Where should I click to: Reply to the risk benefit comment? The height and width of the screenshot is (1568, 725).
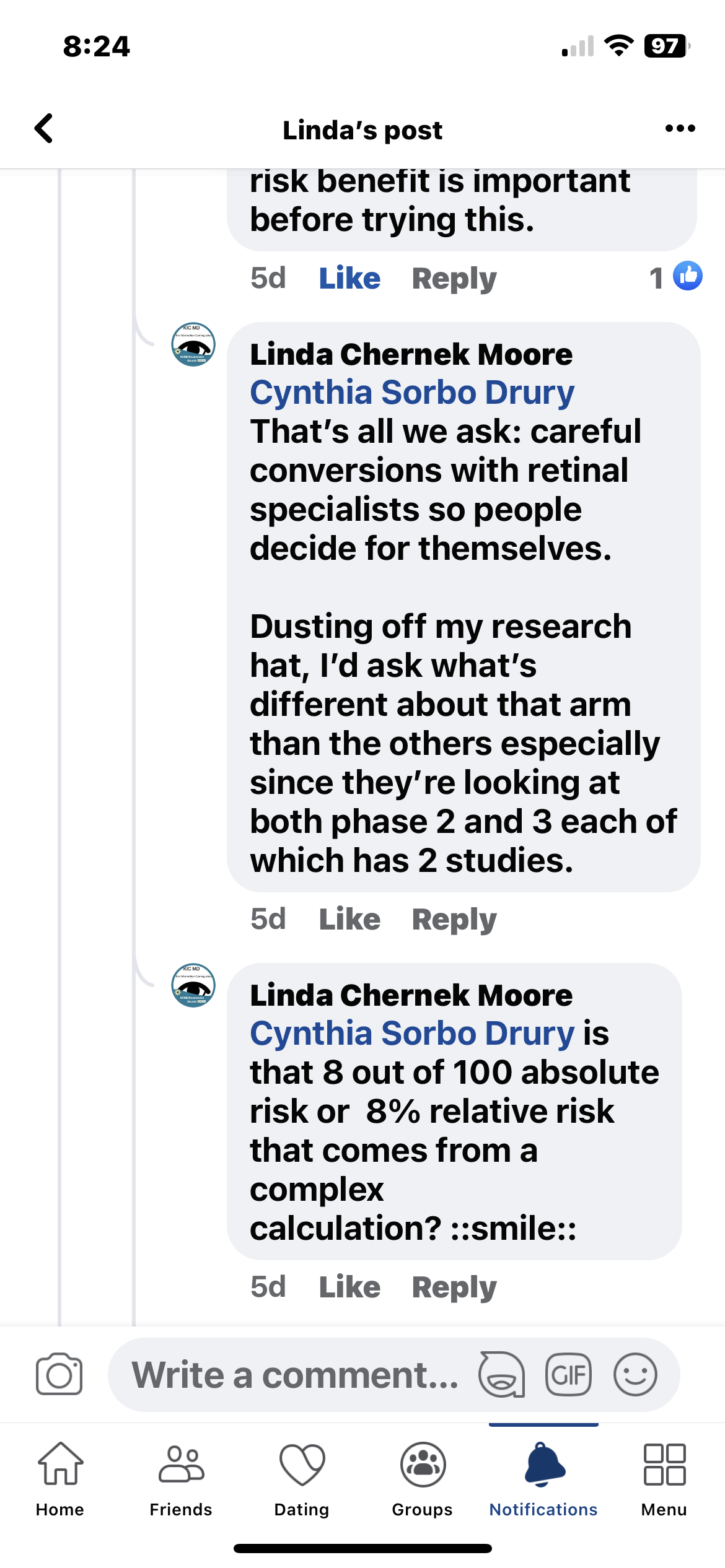point(454,278)
